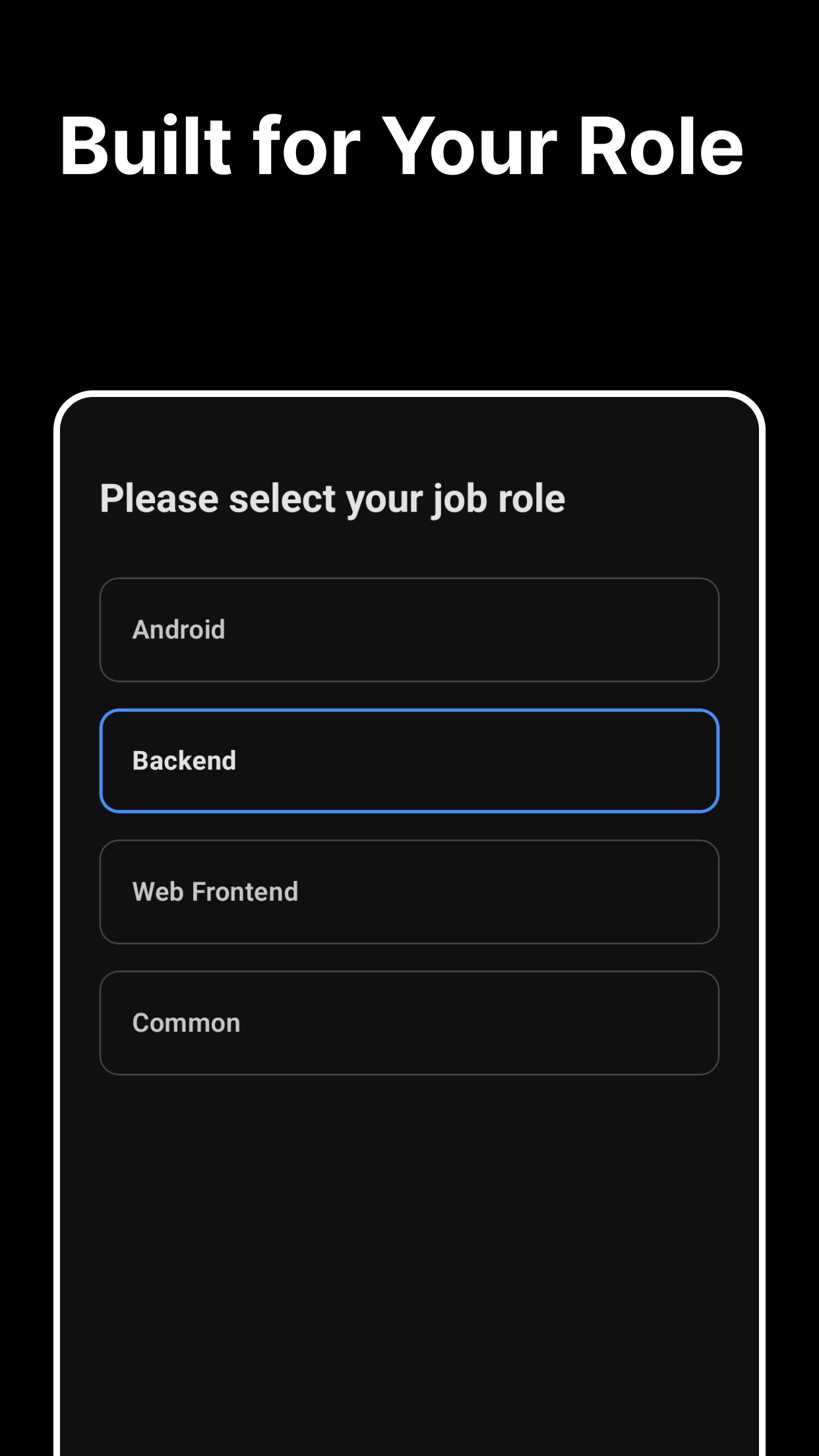819x1456 pixels.
Task: Select the Web Frontend job role option
Action: (409, 892)
